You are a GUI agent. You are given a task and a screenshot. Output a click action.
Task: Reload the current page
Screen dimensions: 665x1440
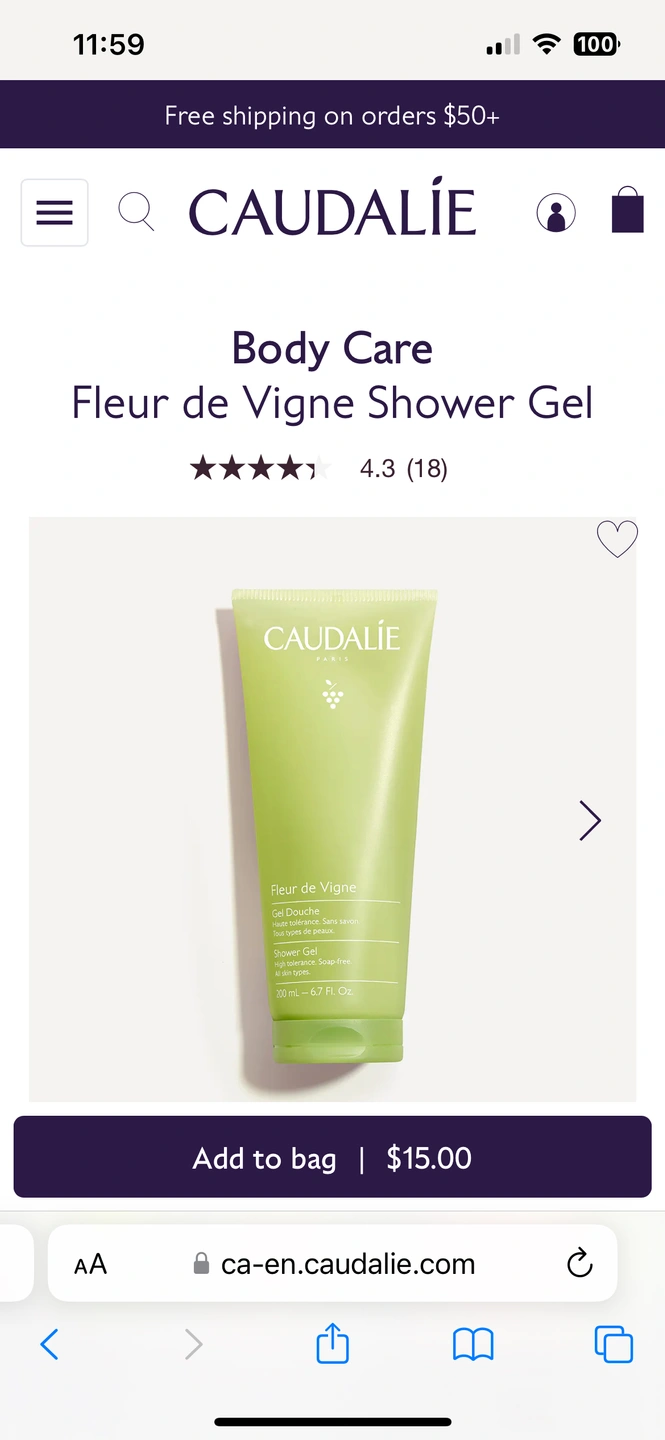point(579,1264)
